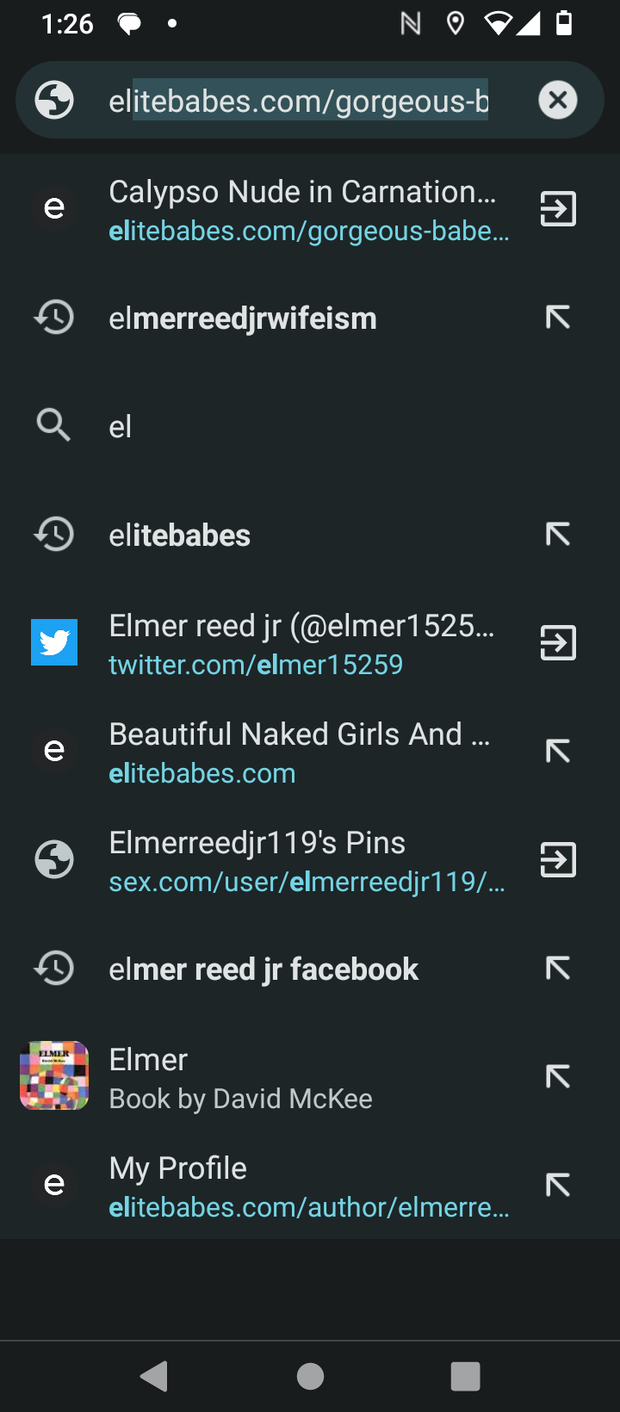Insert elitebabes into the URL bar with its arrow
The width and height of the screenshot is (620, 1412).
[x=557, y=535]
